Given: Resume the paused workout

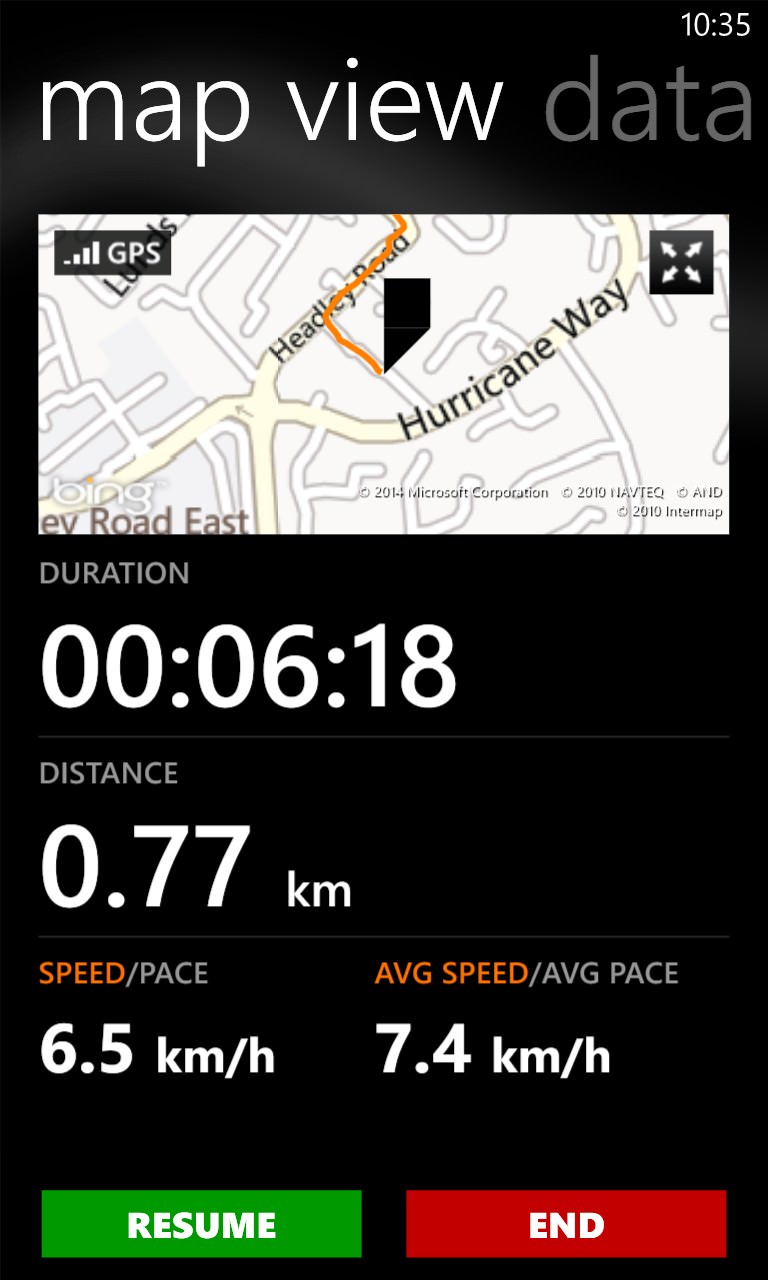Looking at the screenshot, I should coord(201,1224).
